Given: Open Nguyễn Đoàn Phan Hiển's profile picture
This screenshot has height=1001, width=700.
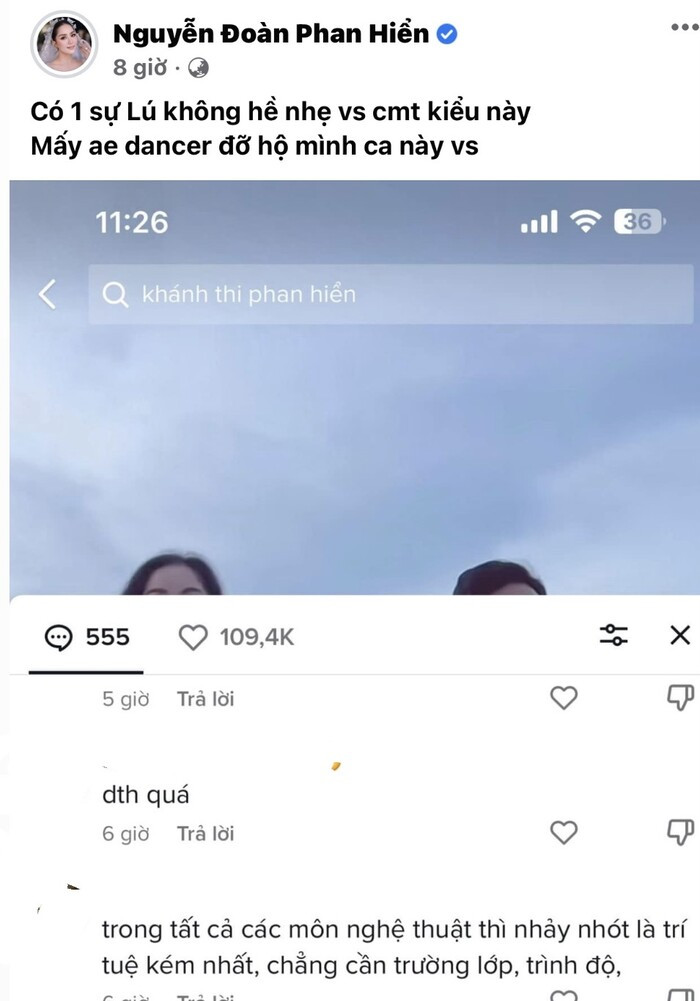Looking at the screenshot, I should [64, 45].
